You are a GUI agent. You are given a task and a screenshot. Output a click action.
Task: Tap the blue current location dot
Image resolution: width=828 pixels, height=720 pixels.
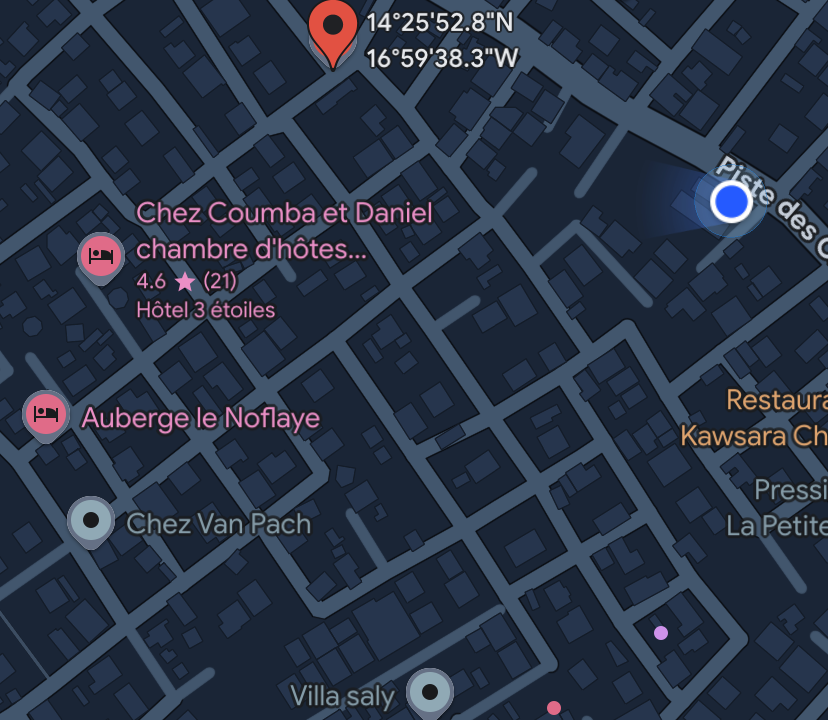[x=731, y=202]
